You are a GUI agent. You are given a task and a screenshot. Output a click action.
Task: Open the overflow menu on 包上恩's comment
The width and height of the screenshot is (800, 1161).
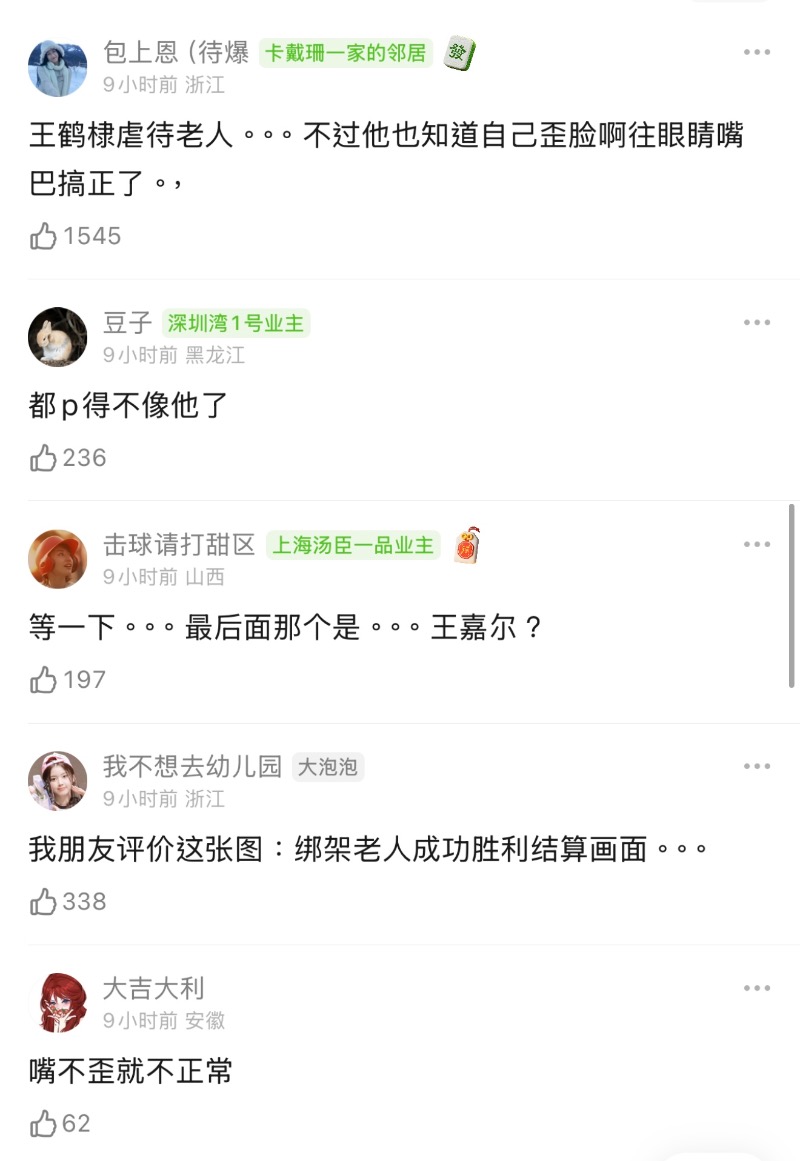pos(757,52)
